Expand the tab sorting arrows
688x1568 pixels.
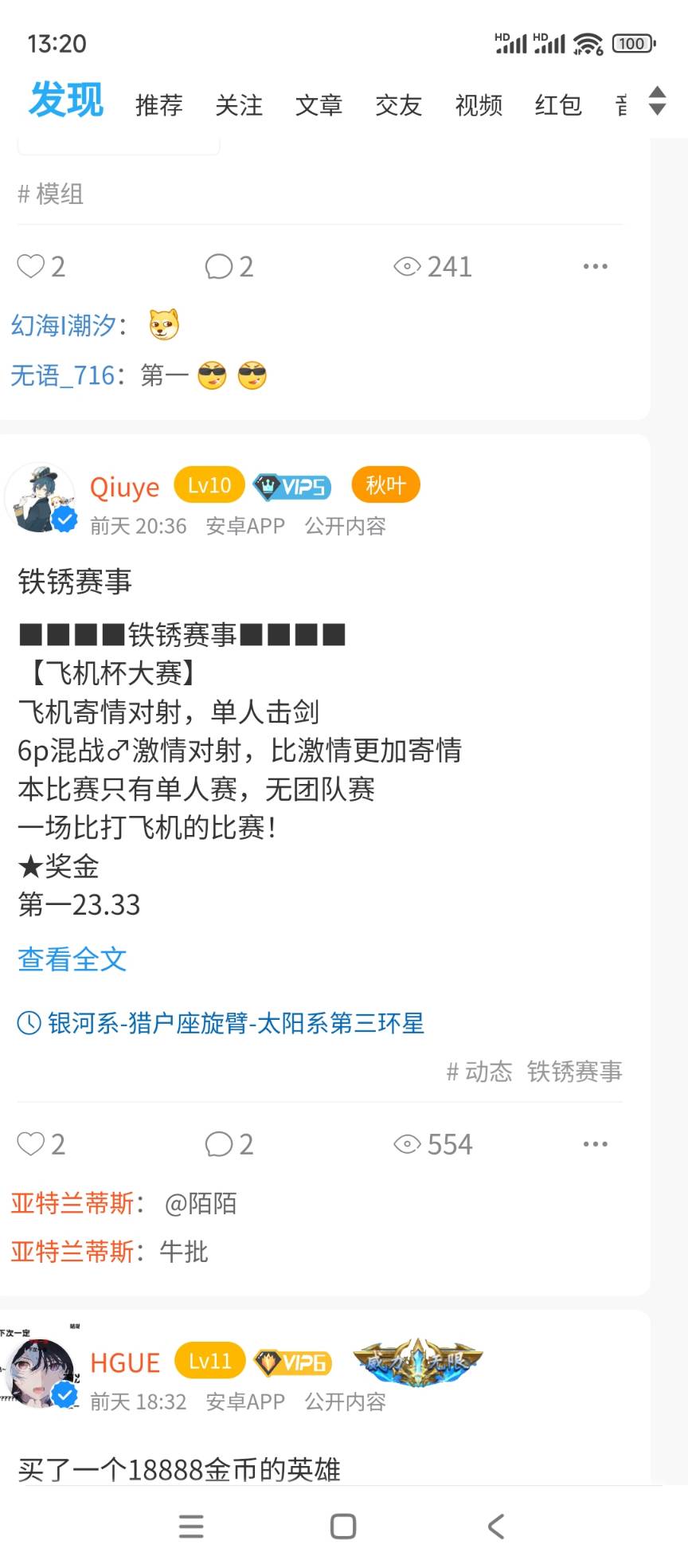657,101
